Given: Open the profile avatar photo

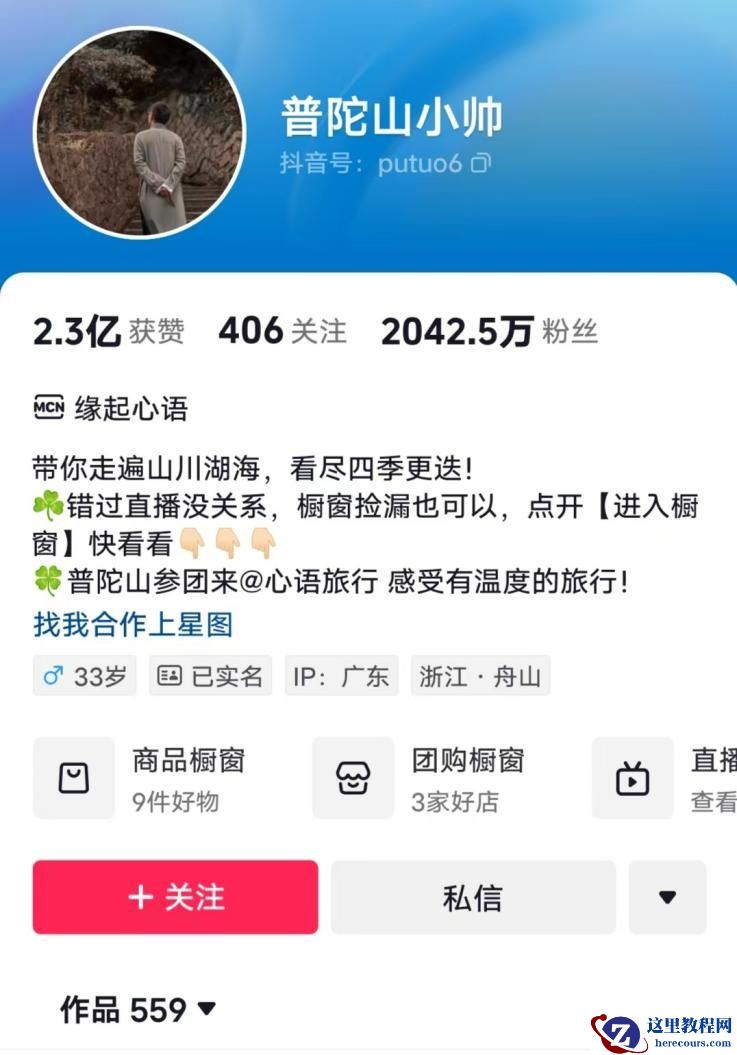Looking at the screenshot, I should (139, 132).
